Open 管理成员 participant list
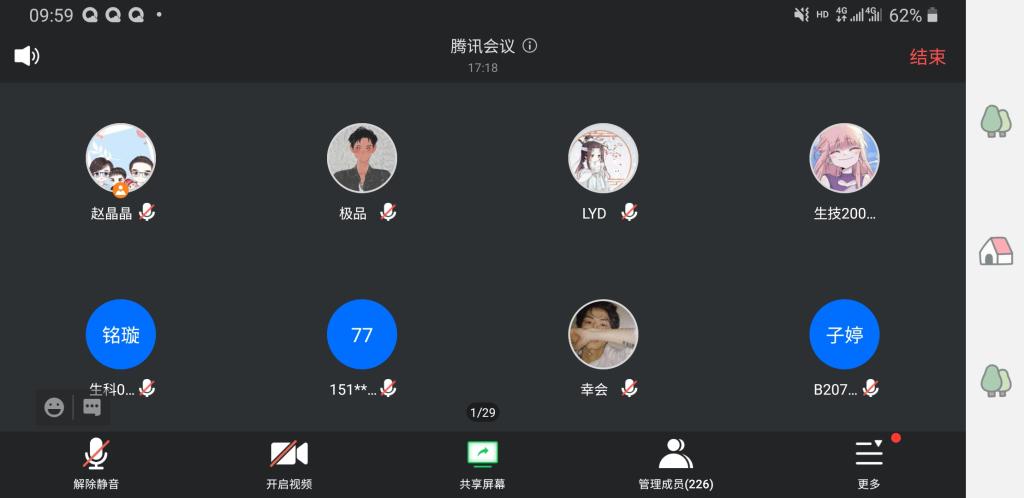 click(676, 464)
